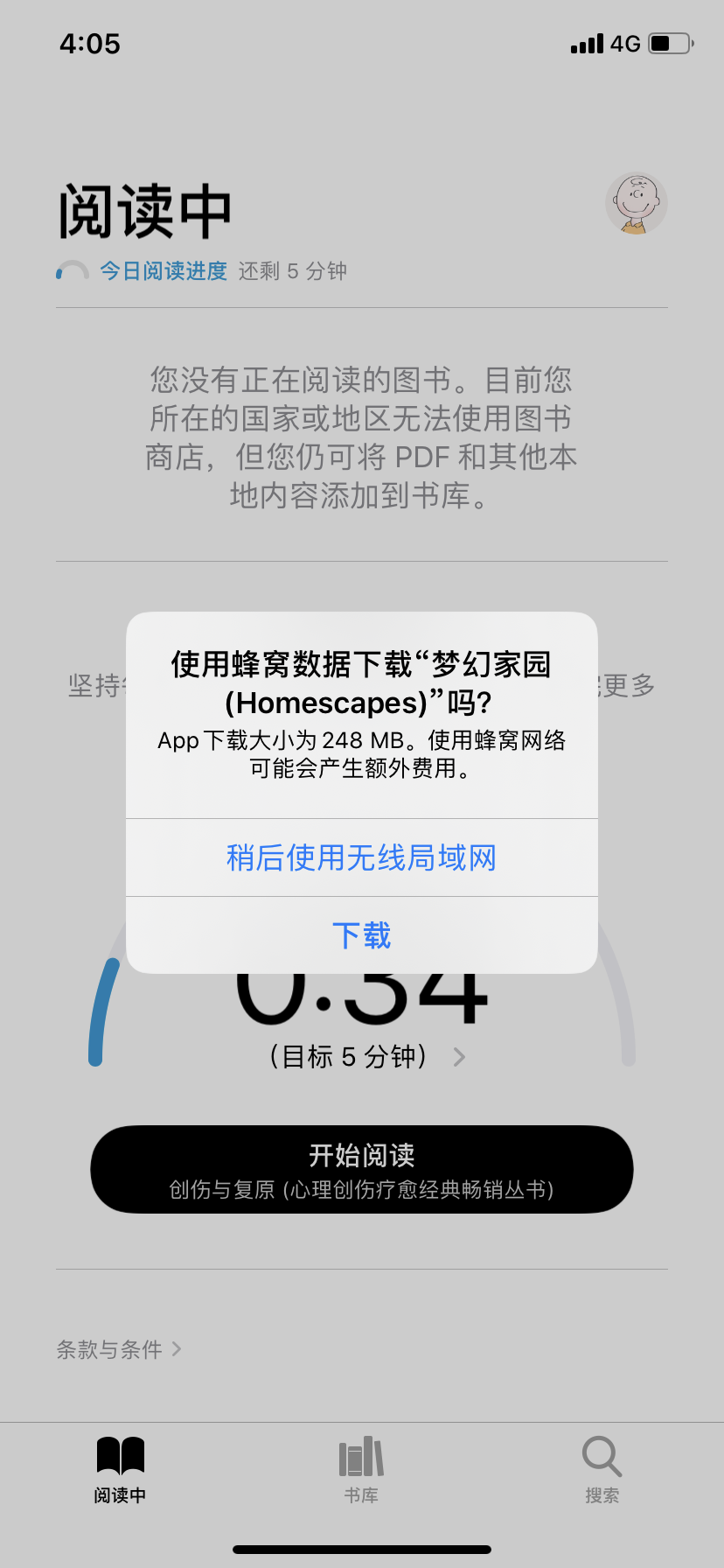Switch to the 书库 tab
The image size is (724, 1568).
[361, 1470]
